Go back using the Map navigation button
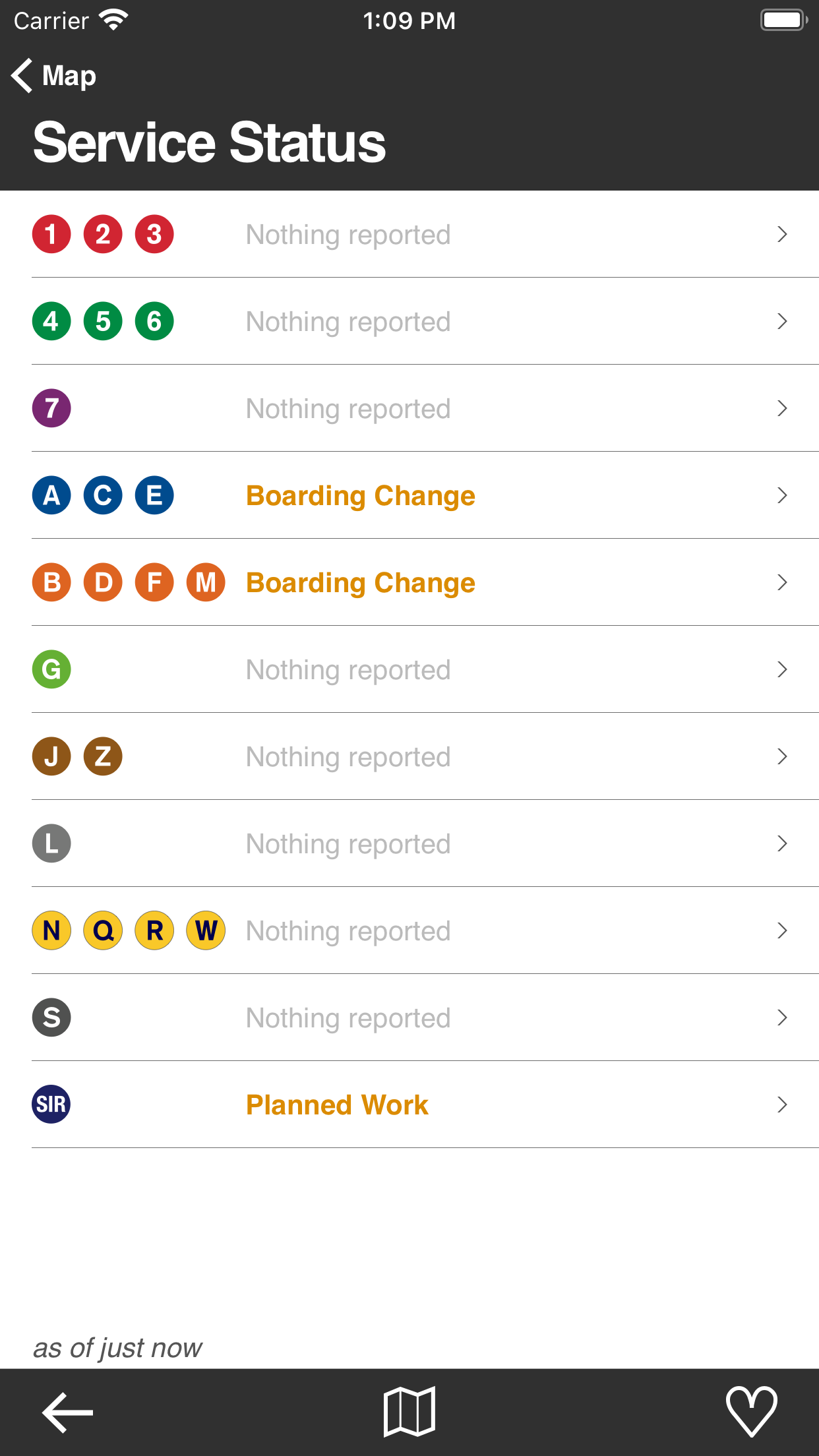 pos(55,75)
